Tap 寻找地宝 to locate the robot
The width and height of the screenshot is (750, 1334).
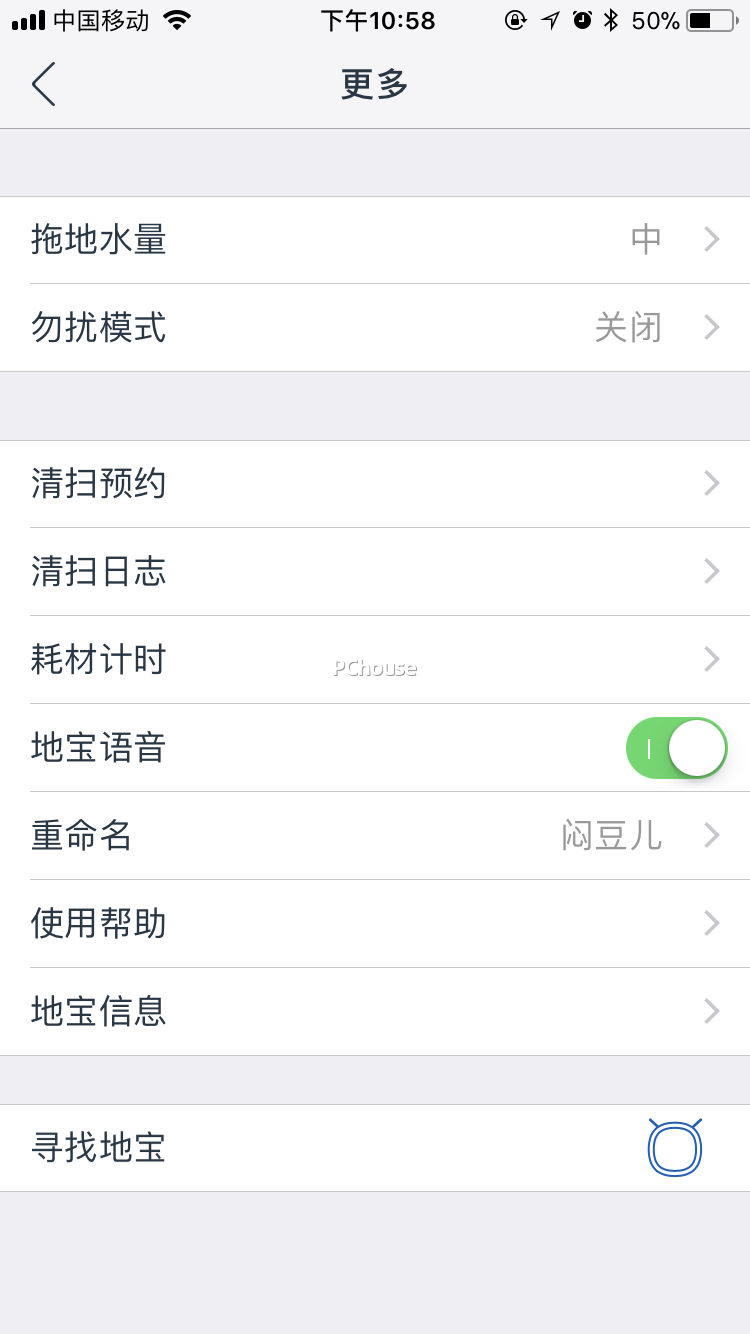click(x=375, y=1148)
